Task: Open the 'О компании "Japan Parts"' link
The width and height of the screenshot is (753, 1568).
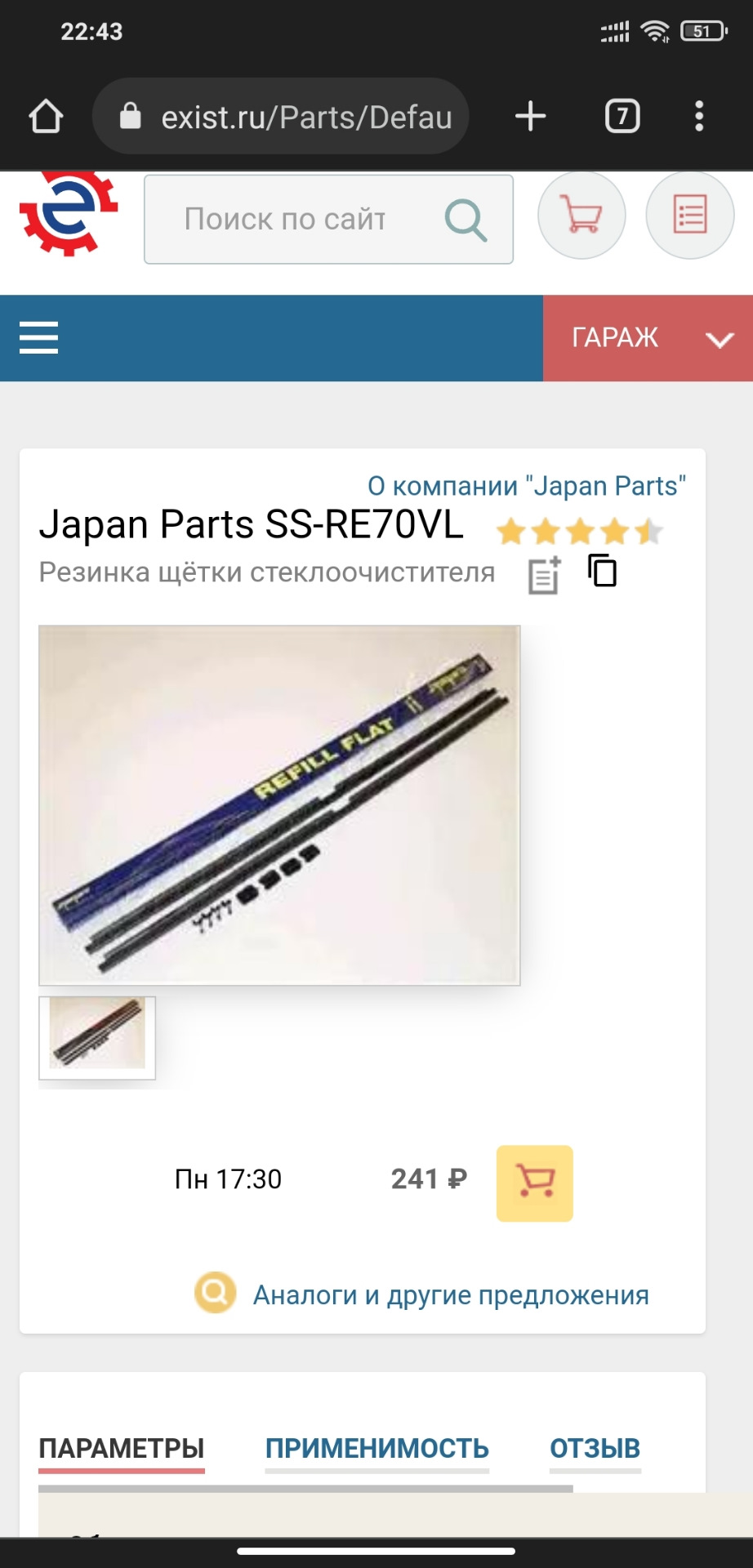Action: point(526,486)
